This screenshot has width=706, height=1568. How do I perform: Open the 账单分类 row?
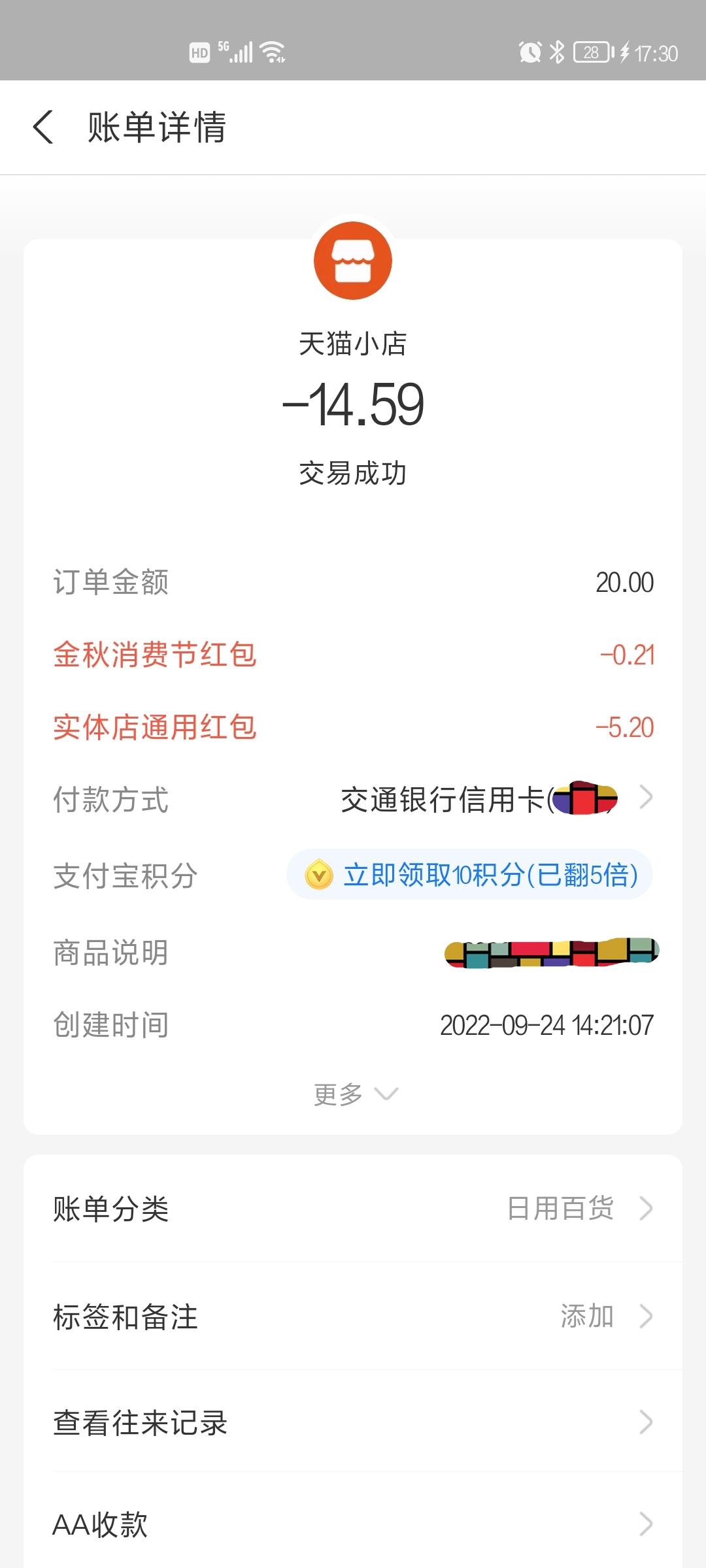[353, 1208]
